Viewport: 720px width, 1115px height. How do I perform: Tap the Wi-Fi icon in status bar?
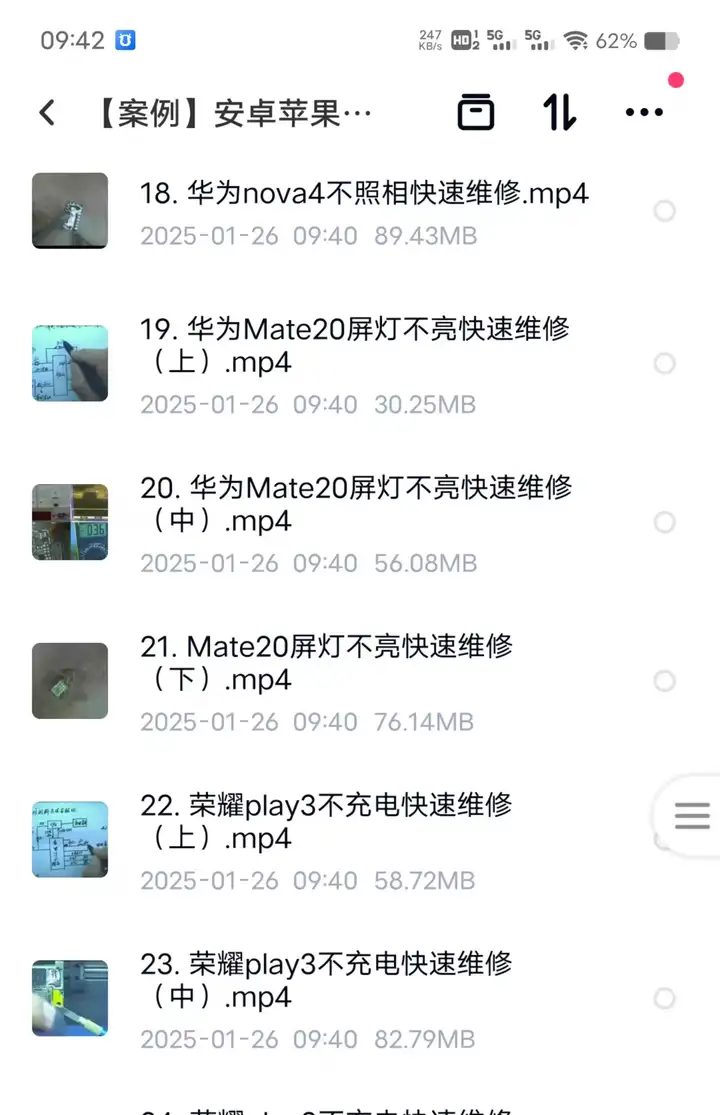tap(578, 42)
